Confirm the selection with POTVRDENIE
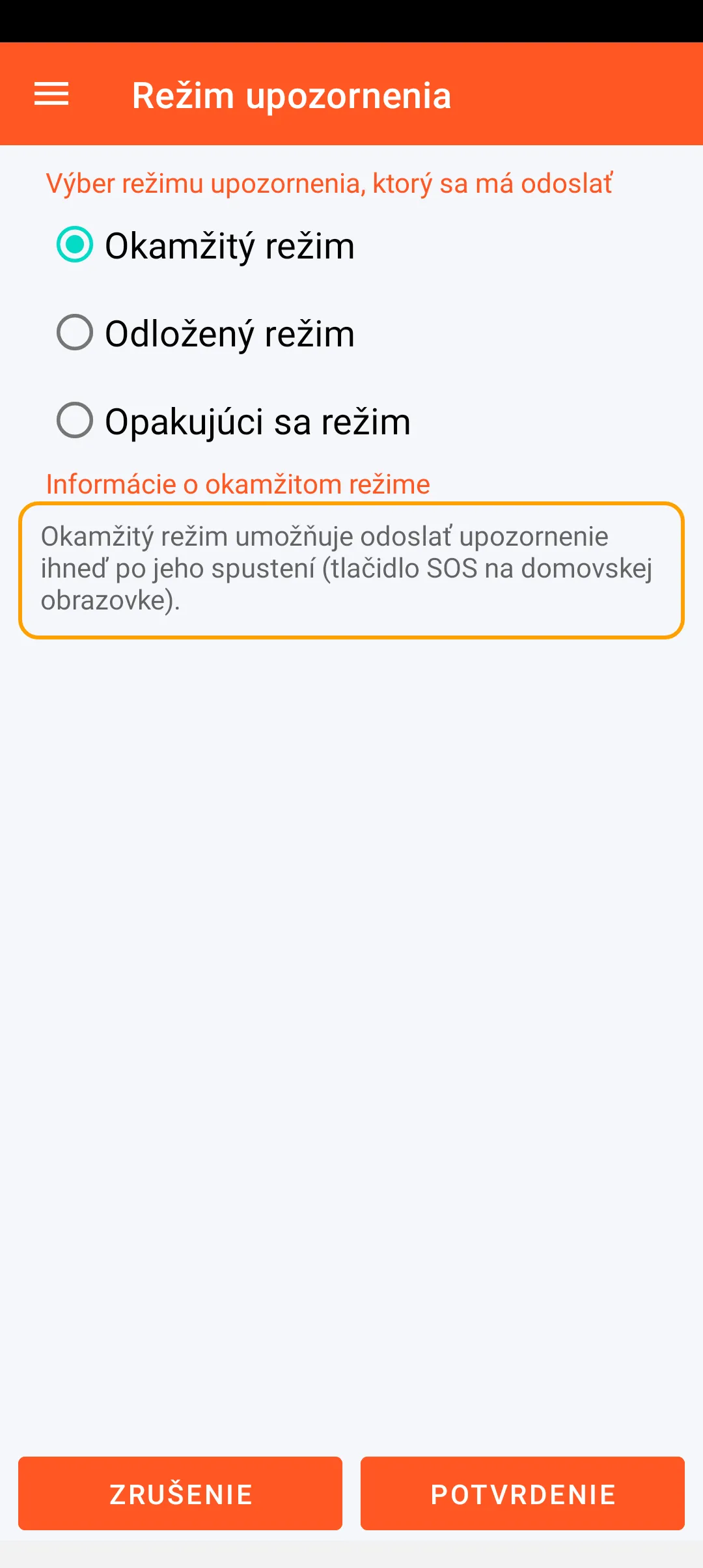Image resolution: width=703 pixels, height=1568 pixels. point(523,1493)
